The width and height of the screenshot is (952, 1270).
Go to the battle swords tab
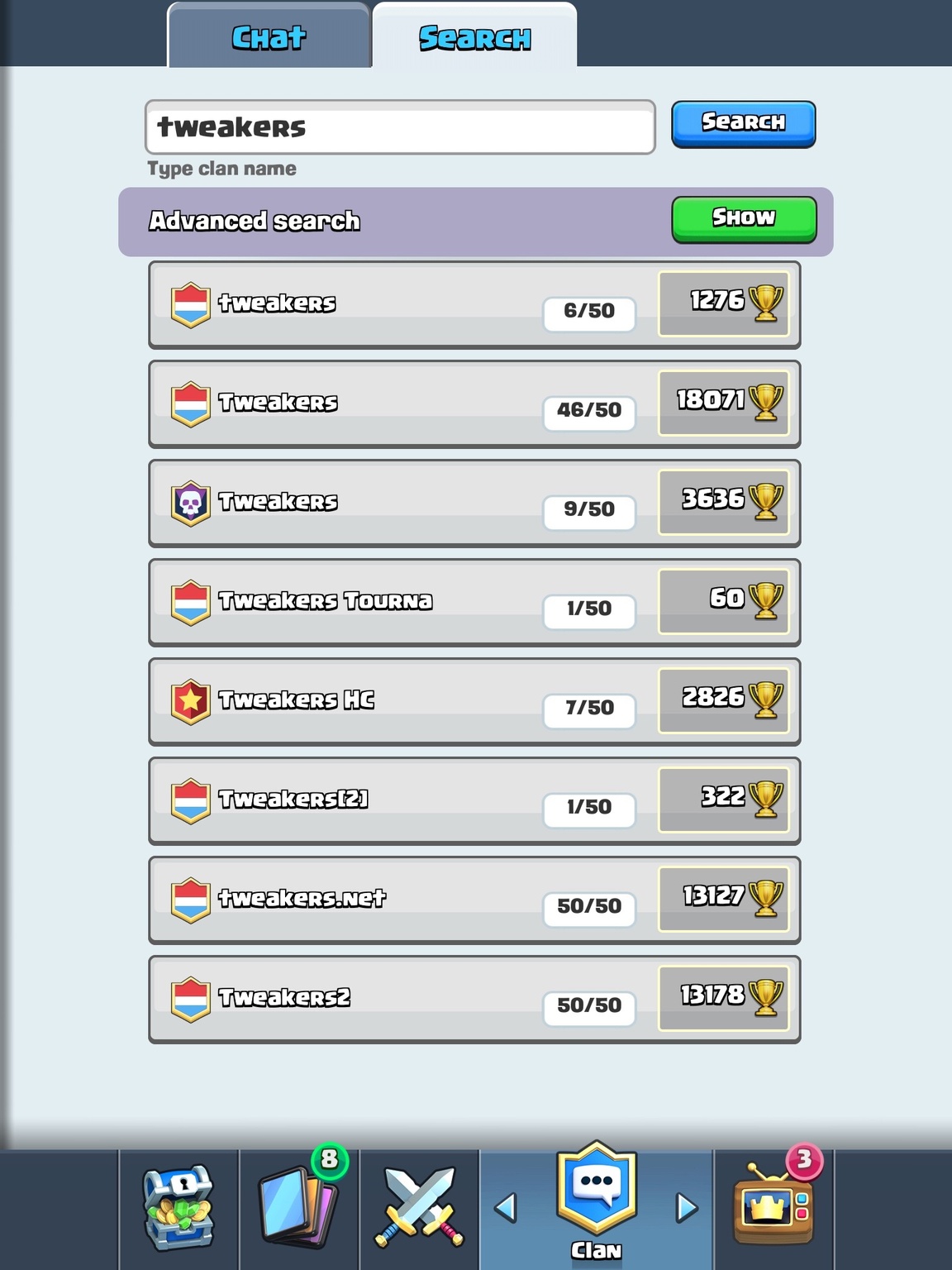(x=419, y=1207)
